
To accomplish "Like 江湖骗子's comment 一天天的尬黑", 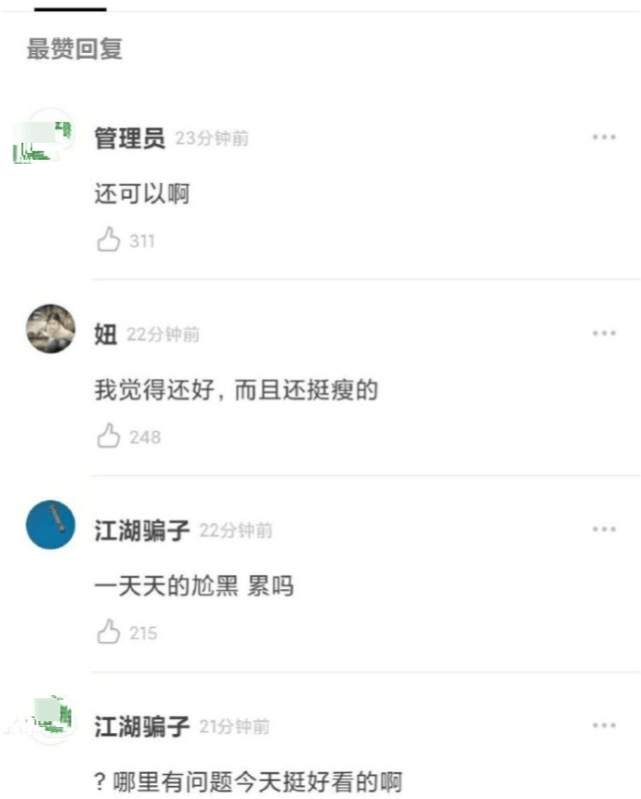I will (108, 632).
